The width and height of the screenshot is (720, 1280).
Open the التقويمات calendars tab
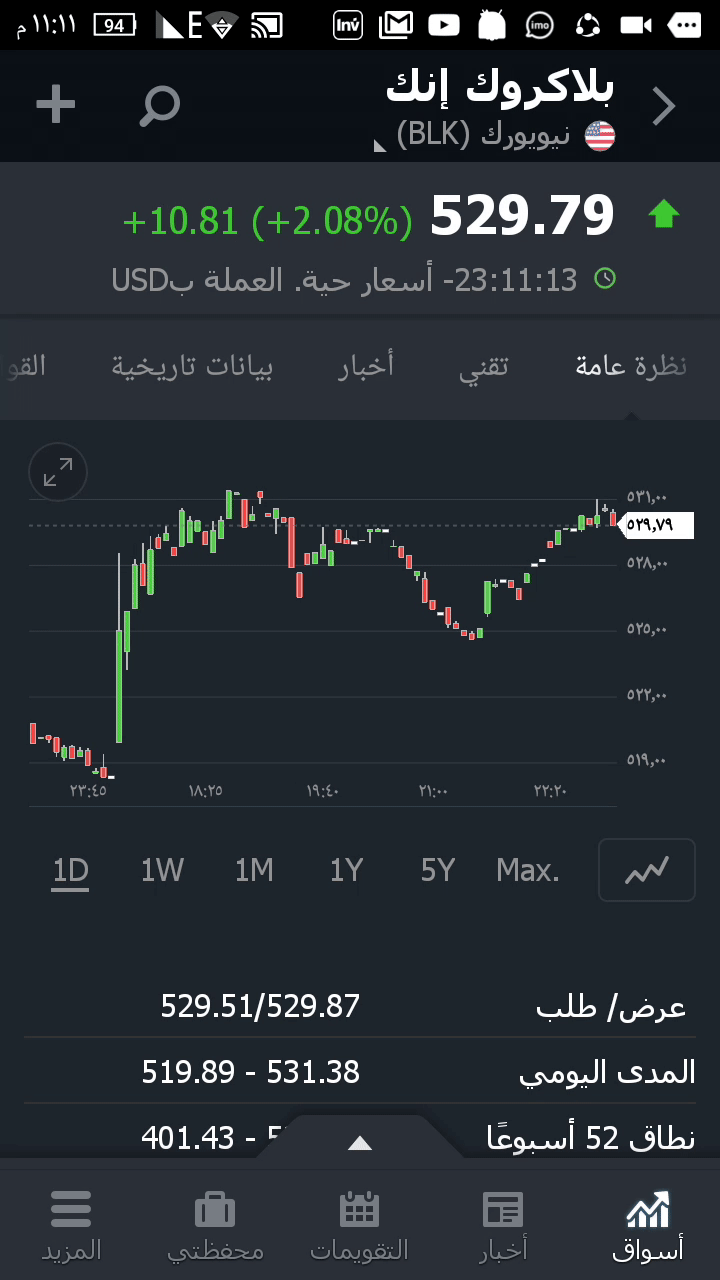coord(360,1225)
